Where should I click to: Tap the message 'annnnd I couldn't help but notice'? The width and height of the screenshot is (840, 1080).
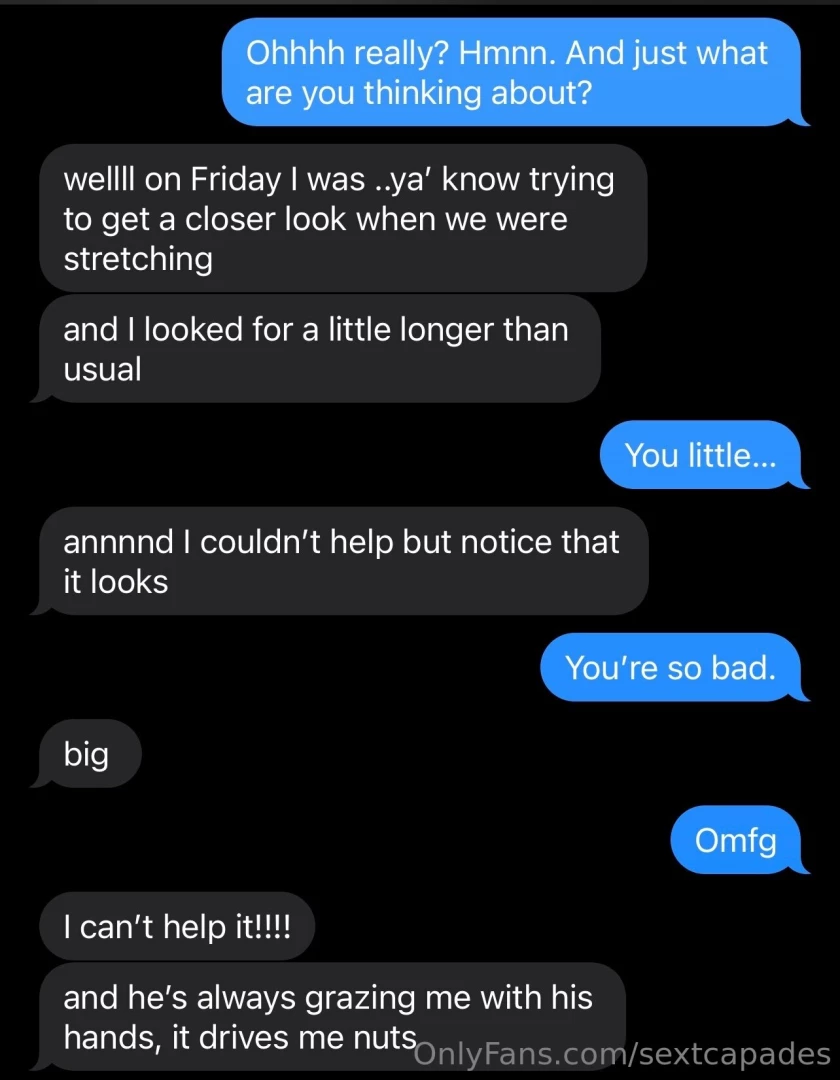click(342, 561)
